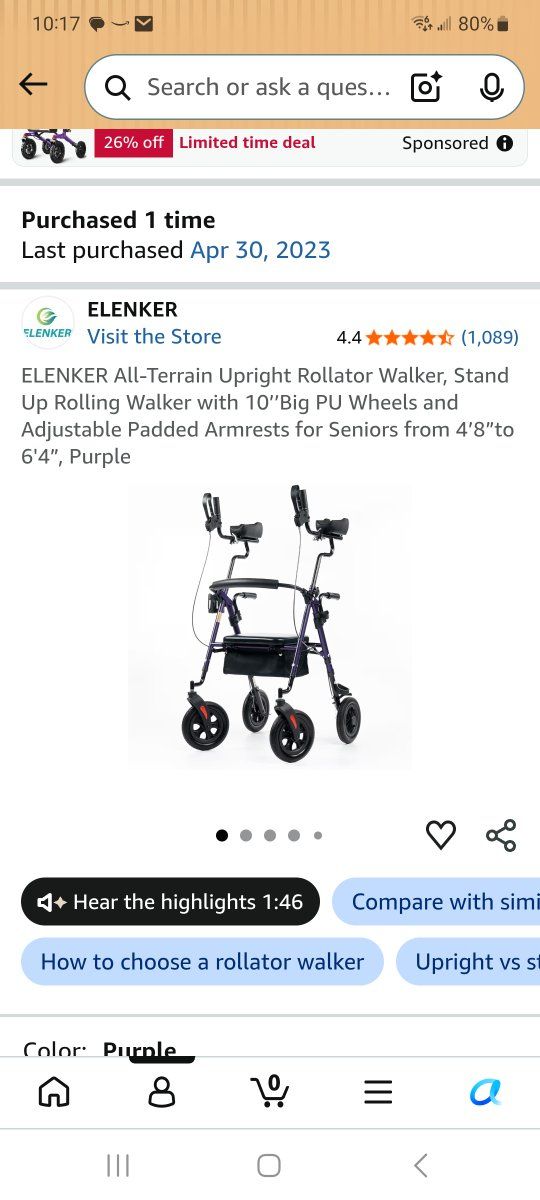Image resolution: width=540 pixels, height=1200 pixels.
Task: Visit the ELENKER store
Action: [x=154, y=337]
